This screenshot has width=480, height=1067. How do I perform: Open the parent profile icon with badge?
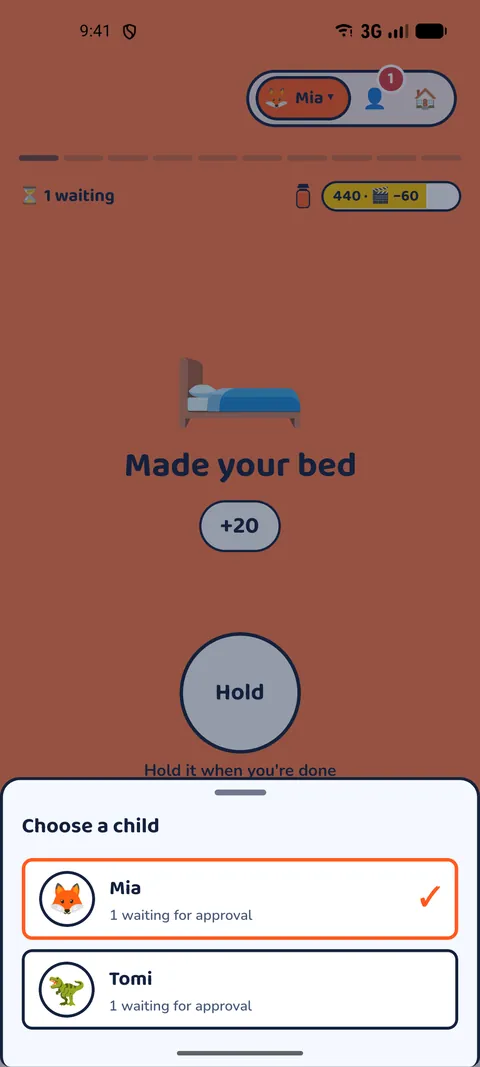(x=375, y=99)
